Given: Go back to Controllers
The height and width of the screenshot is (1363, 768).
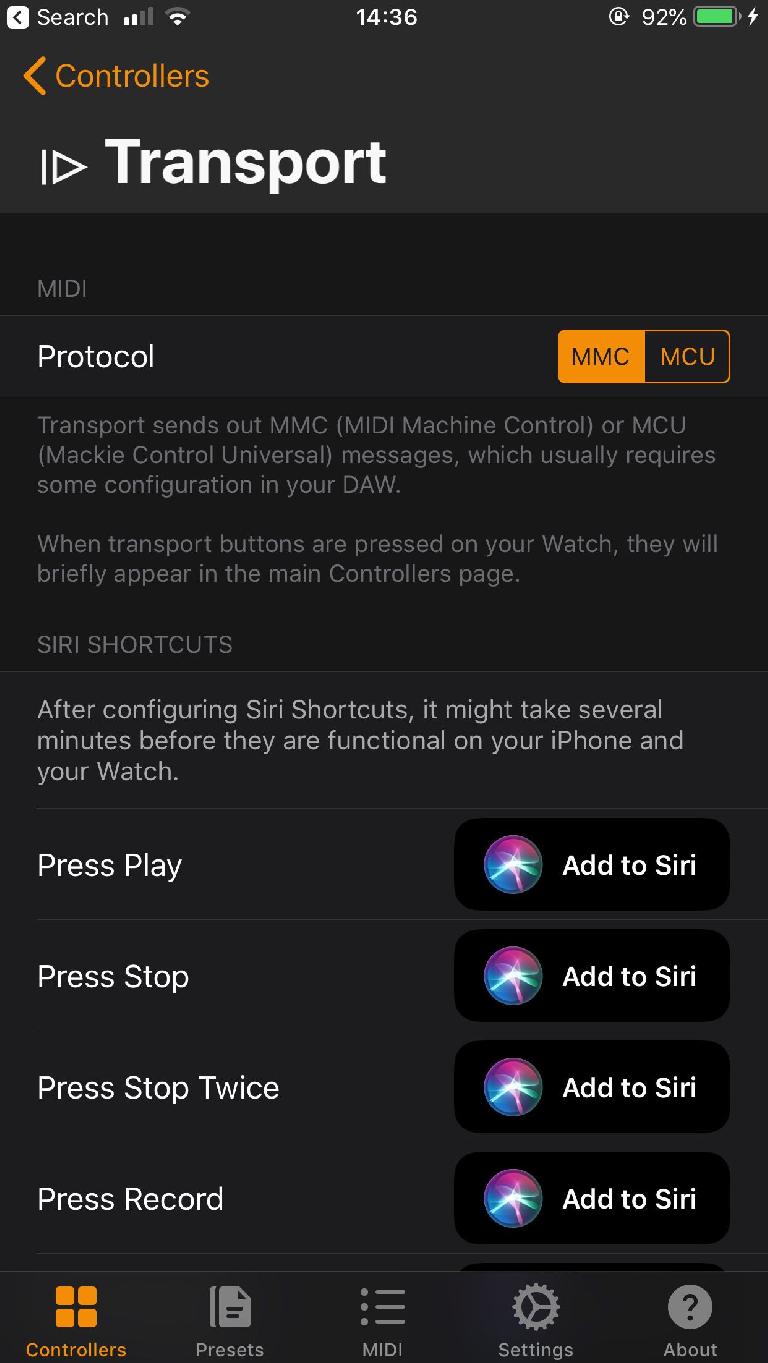Looking at the screenshot, I should [116, 76].
